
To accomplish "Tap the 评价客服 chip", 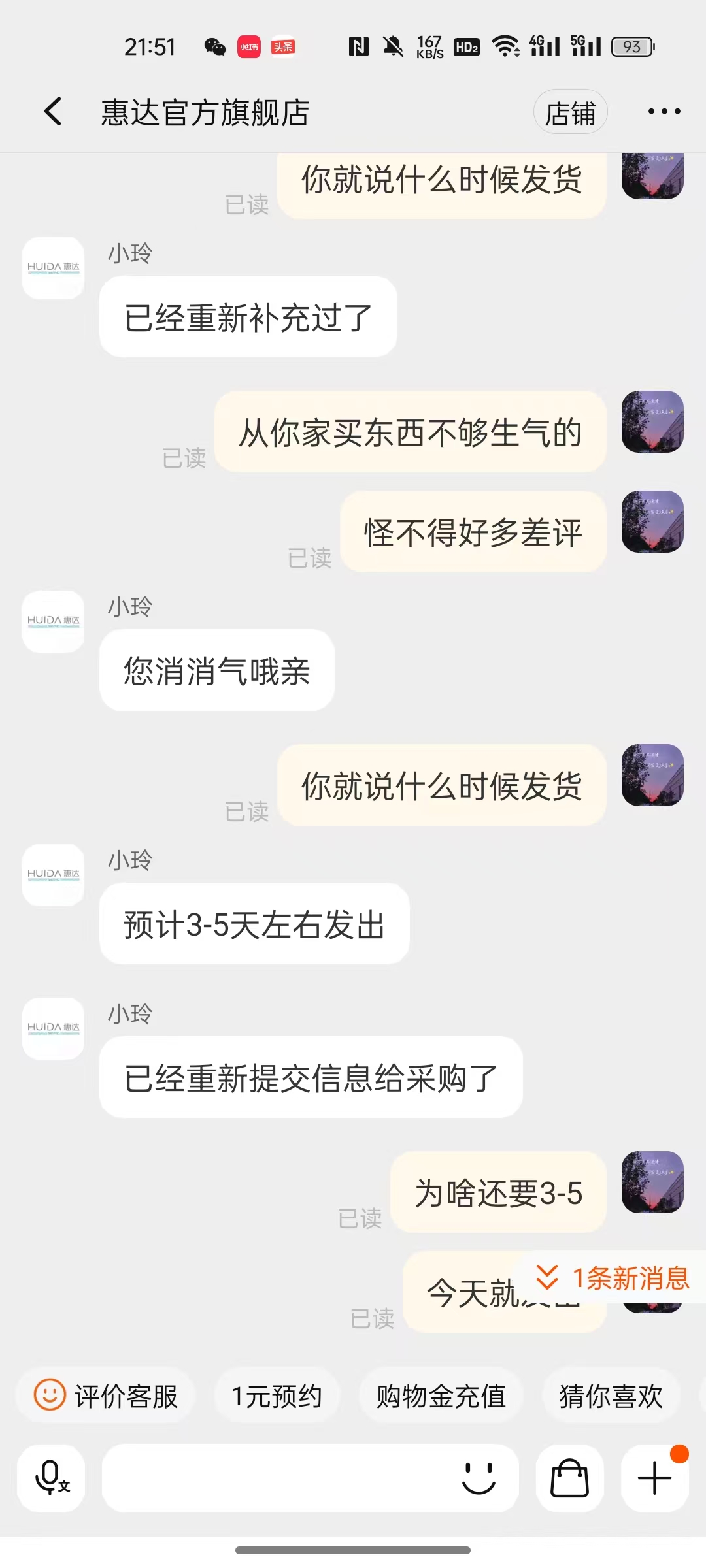I will point(106,1396).
